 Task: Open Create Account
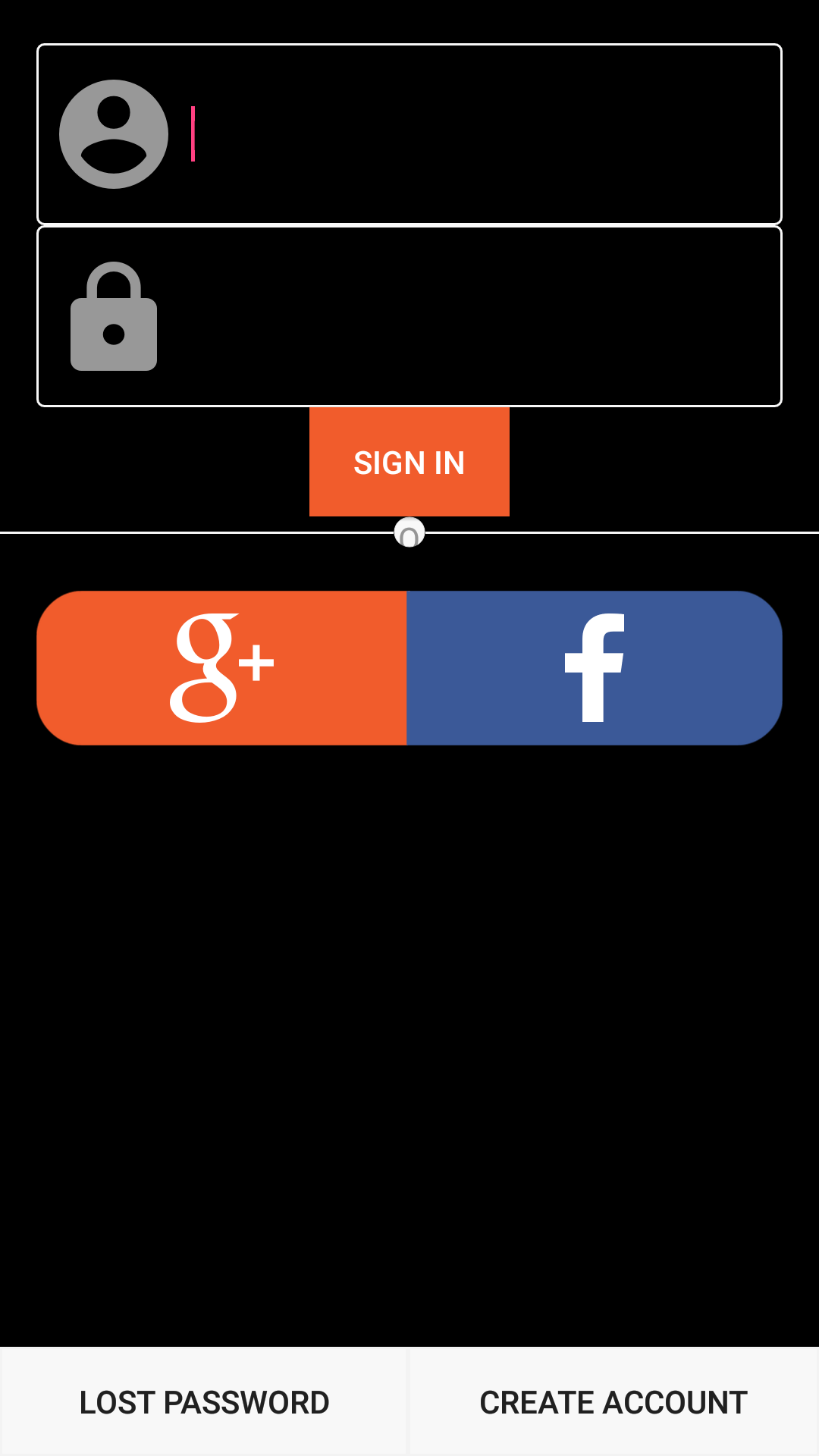pyautogui.click(x=614, y=1401)
